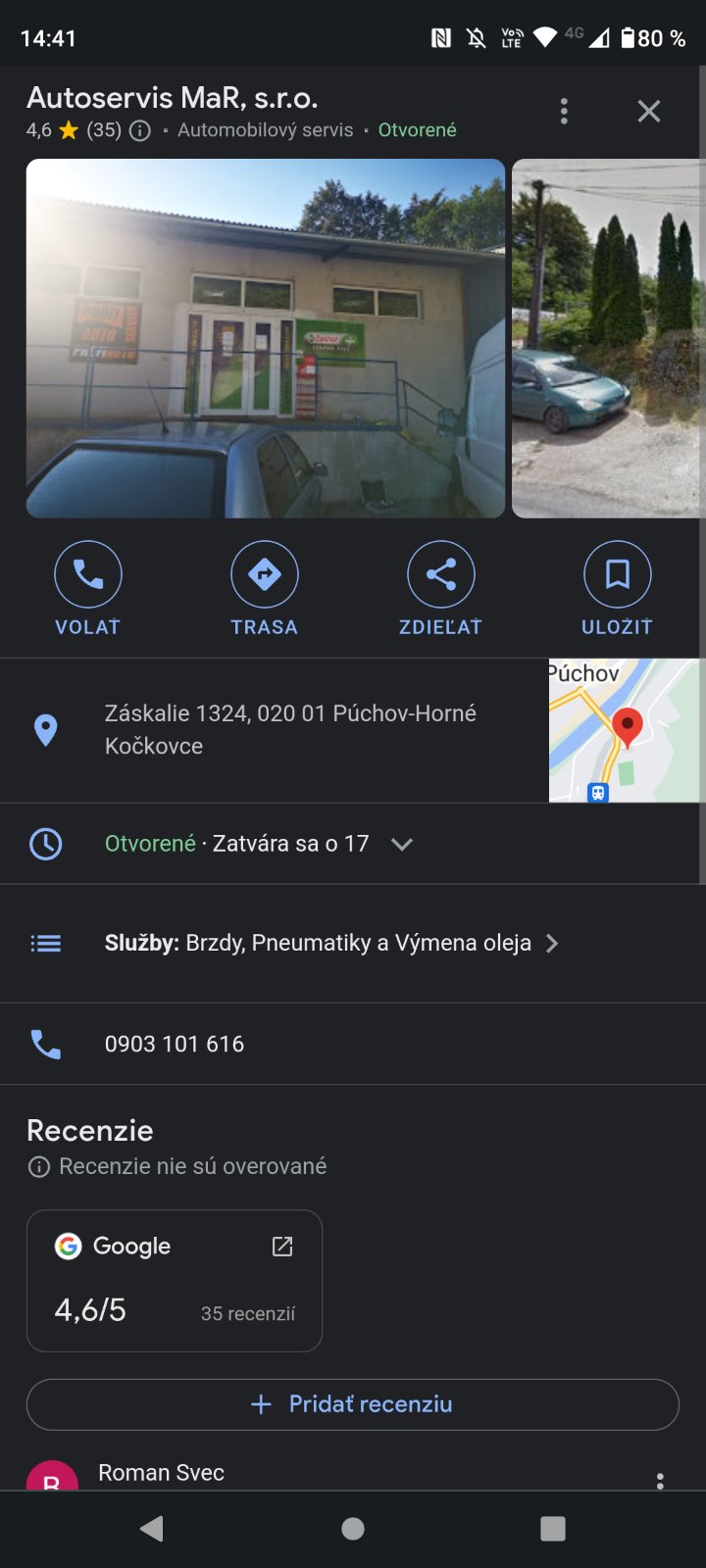Open the Google reviews card 4,6/5
Viewport: 706px width, 1568px height.
click(x=175, y=1281)
